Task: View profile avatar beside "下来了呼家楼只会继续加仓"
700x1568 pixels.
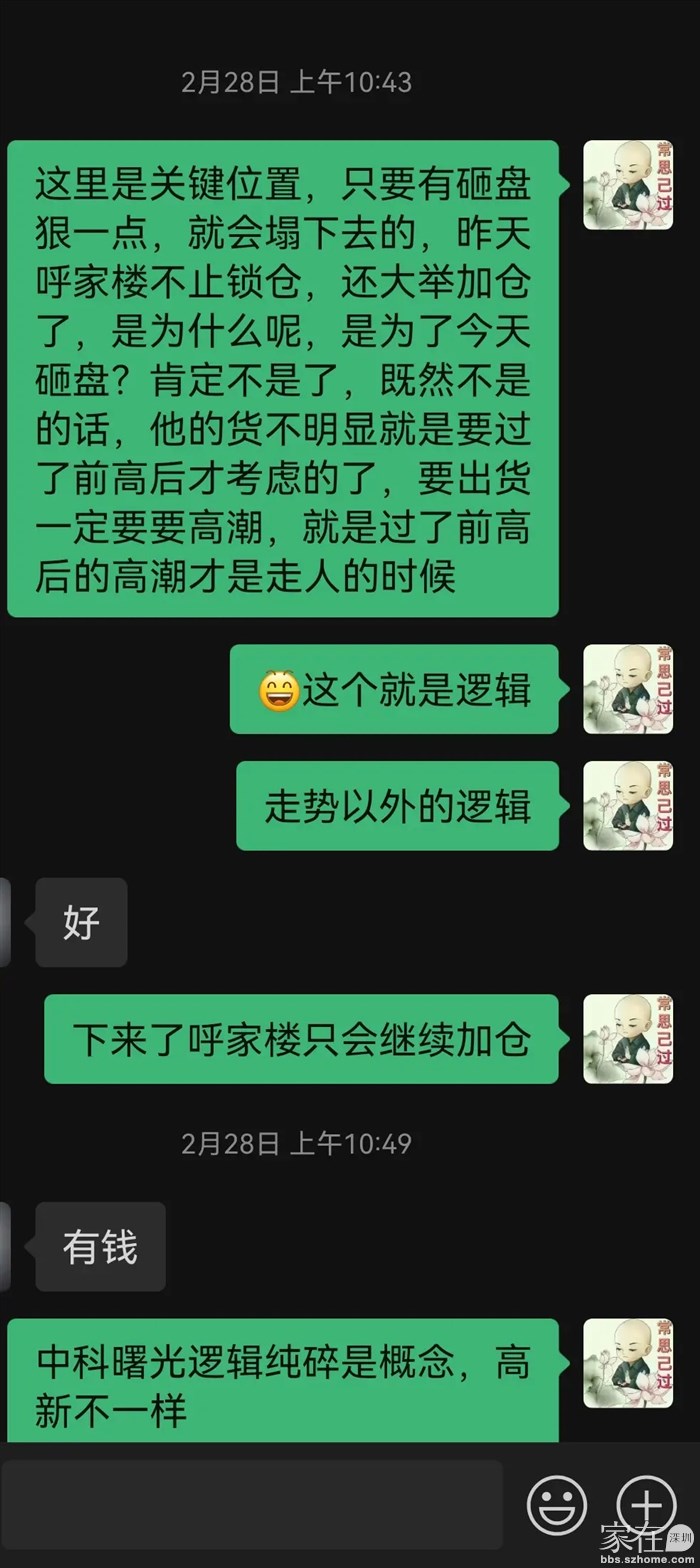Action: tap(628, 1039)
